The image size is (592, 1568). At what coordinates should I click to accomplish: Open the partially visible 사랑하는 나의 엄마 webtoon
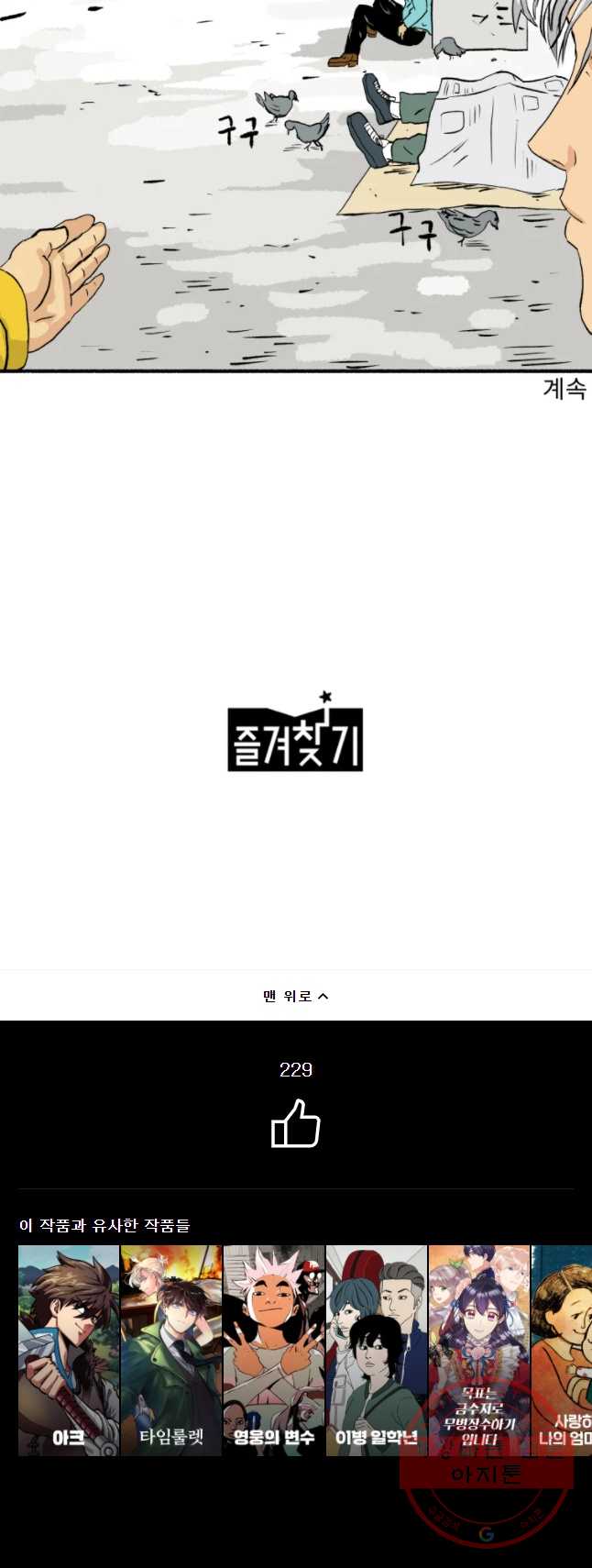click(564, 1349)
